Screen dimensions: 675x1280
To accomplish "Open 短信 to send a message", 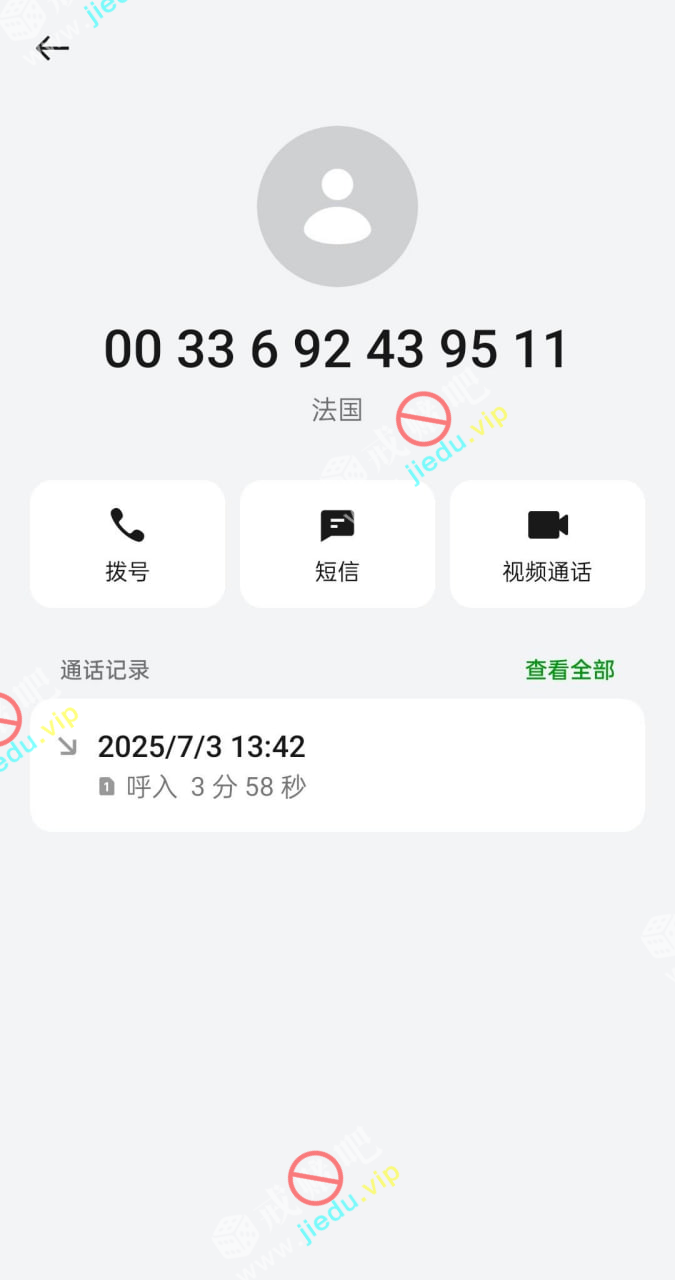I will (x=337, y=543).
